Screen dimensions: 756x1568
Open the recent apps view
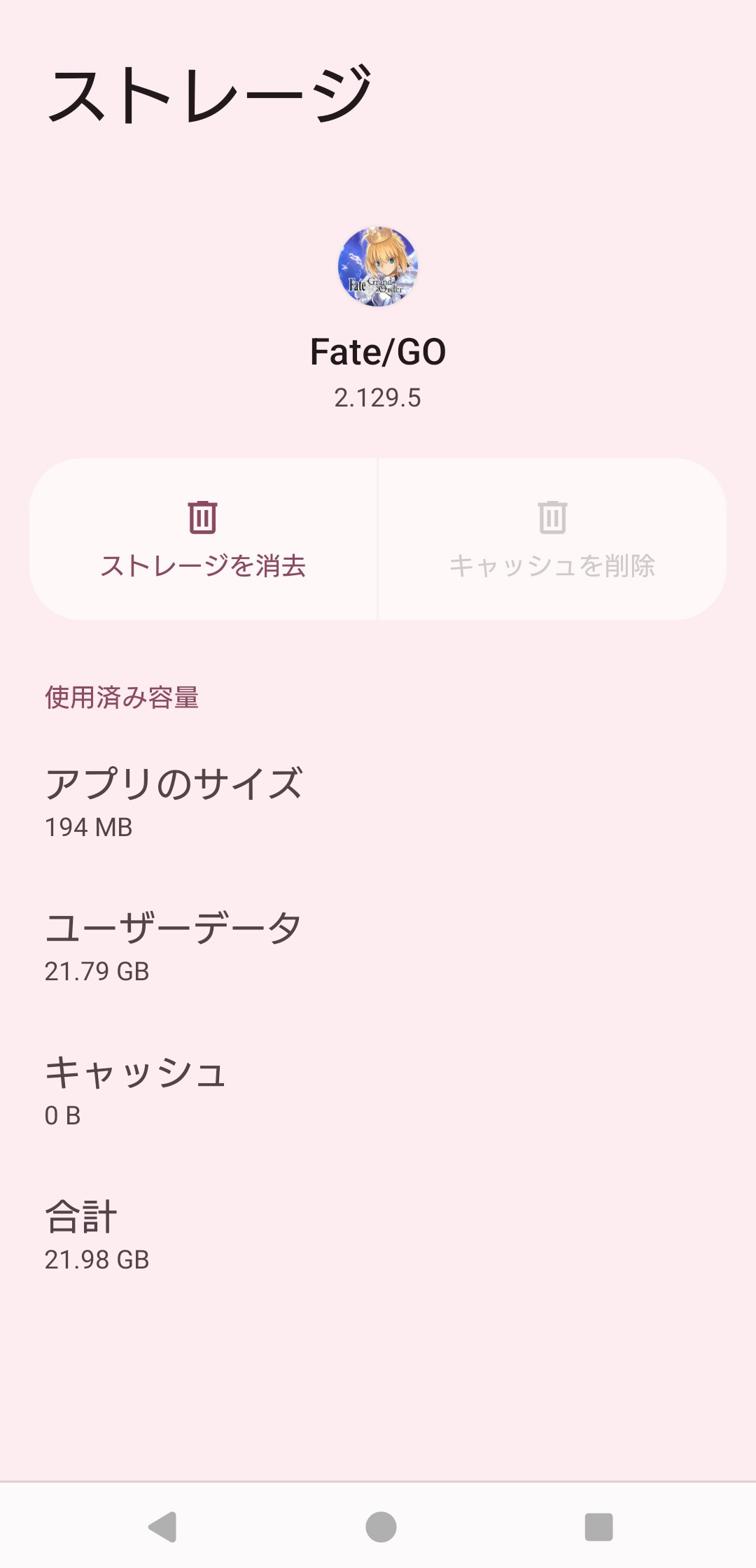(598, 1527)
